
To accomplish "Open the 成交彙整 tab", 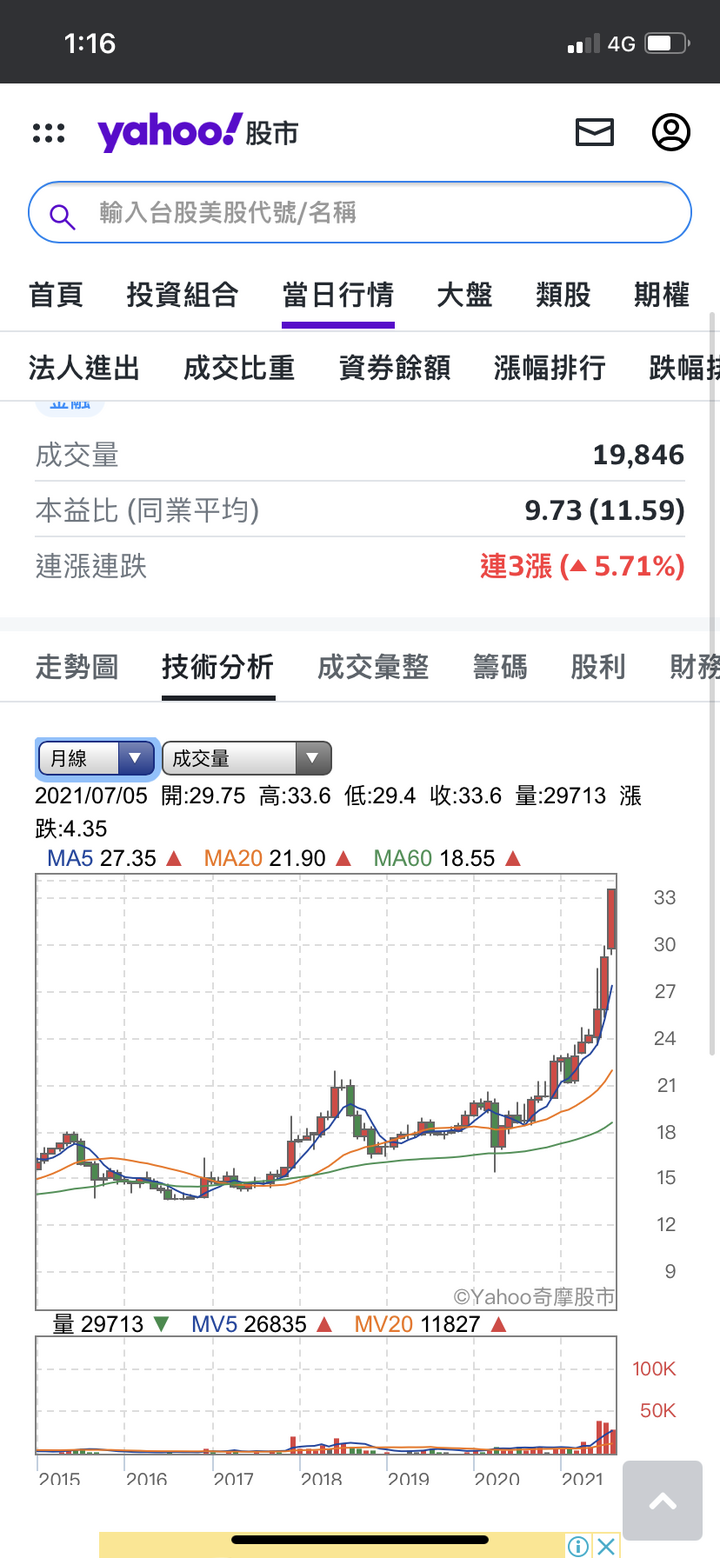I will click(x=373, y=667).
